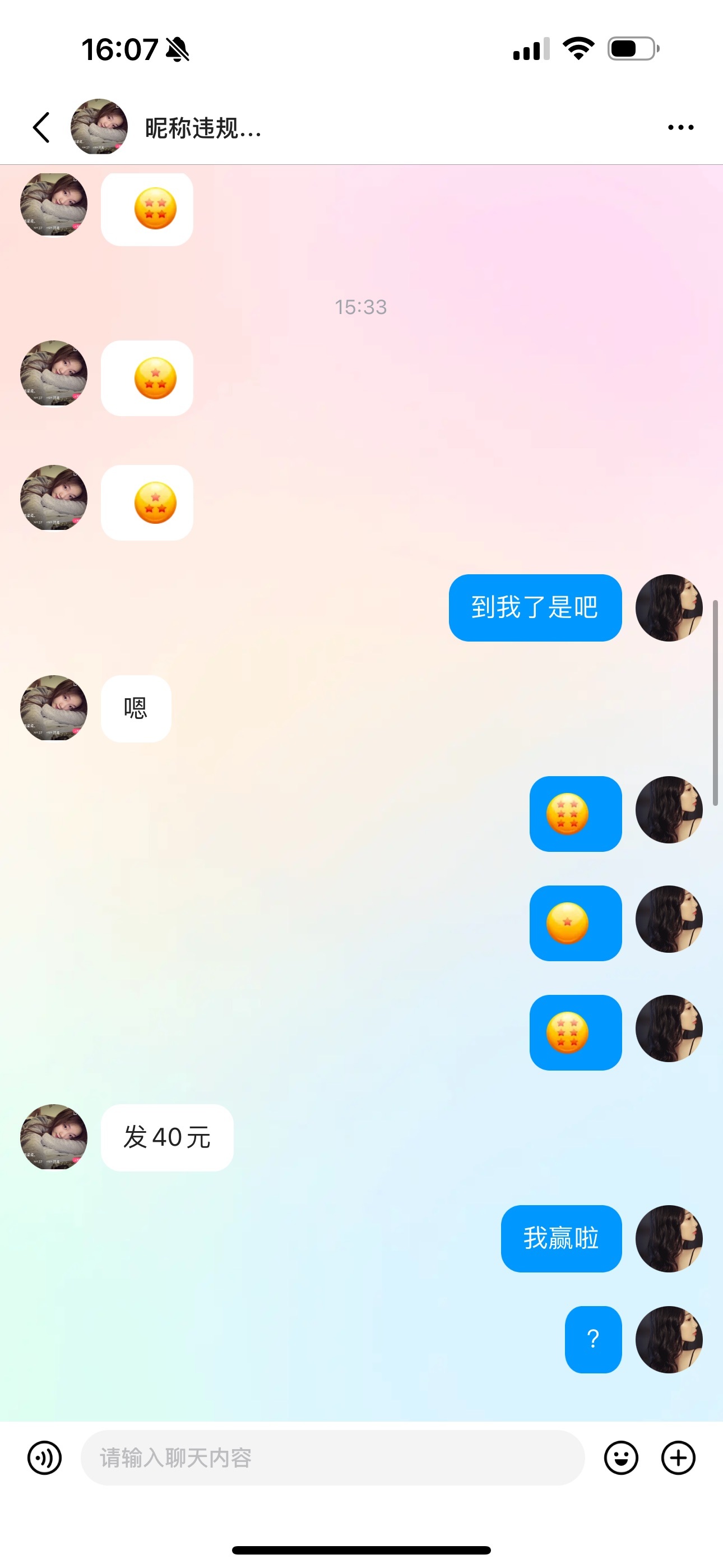Screen dimensions: 723x1568
Task: Tap the muted notification bell beside the time
Action: coord(177,50)
